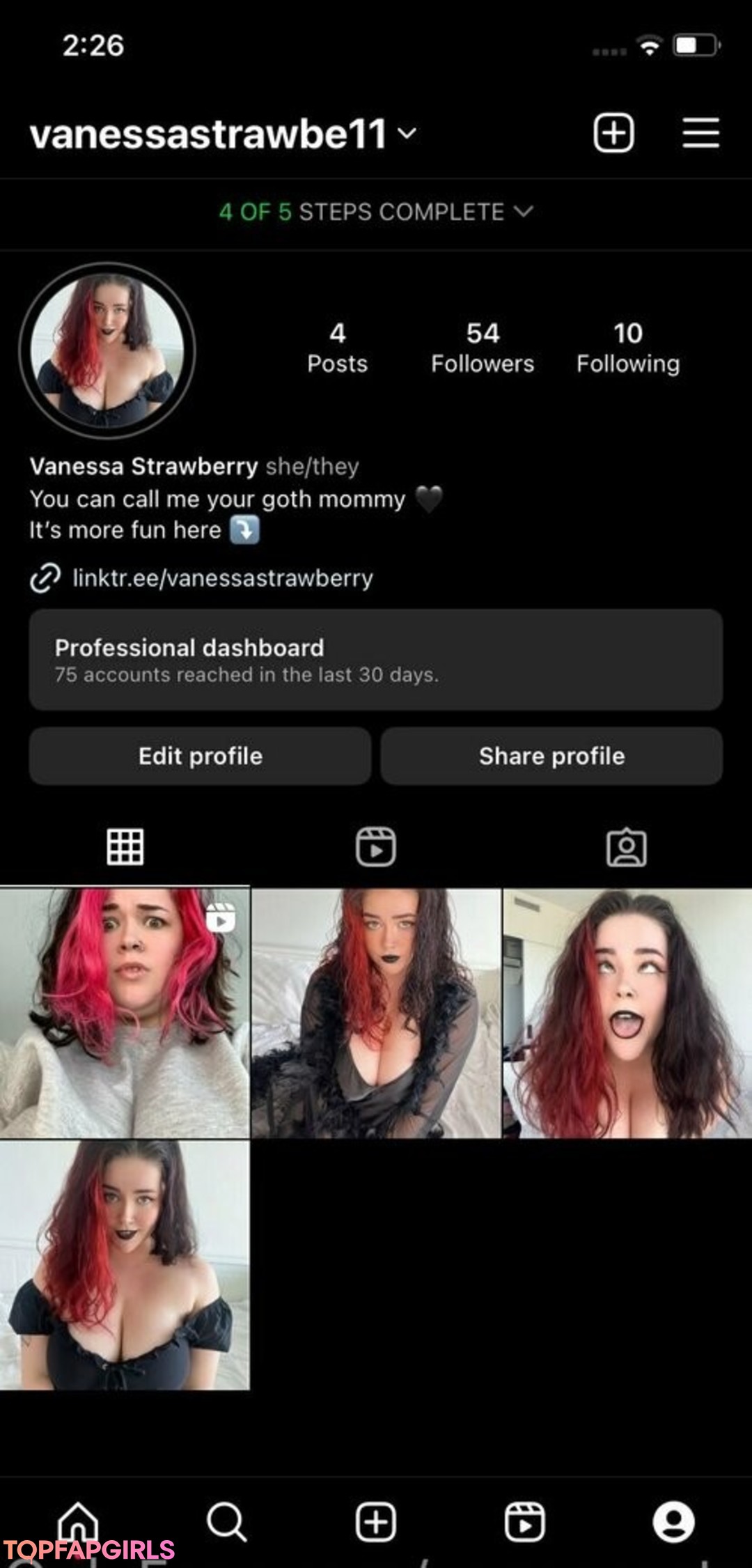Tap Edit profile

coord(200,756)
